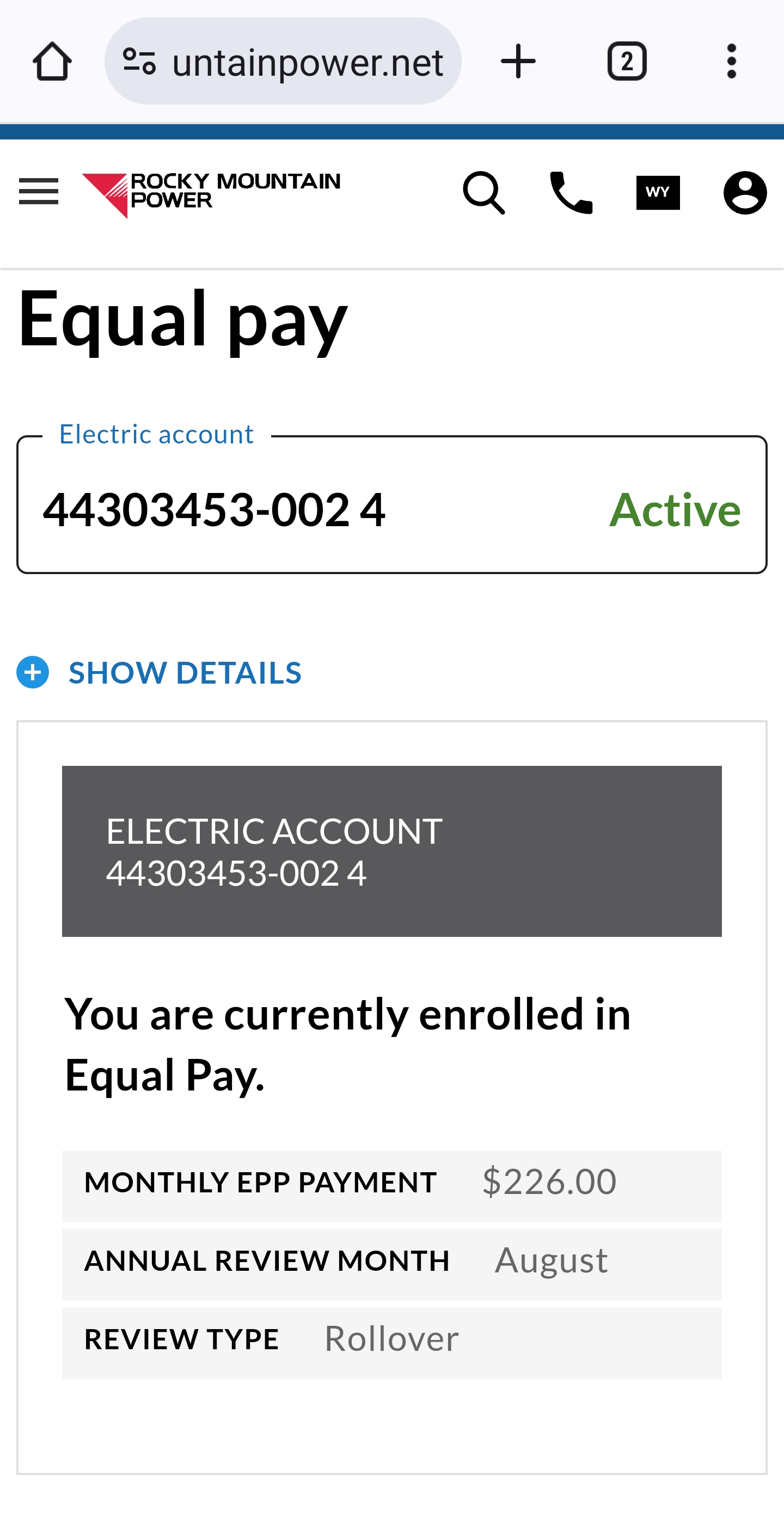Change the WY state selection
784x1523 pixels.
coord(658,193)
